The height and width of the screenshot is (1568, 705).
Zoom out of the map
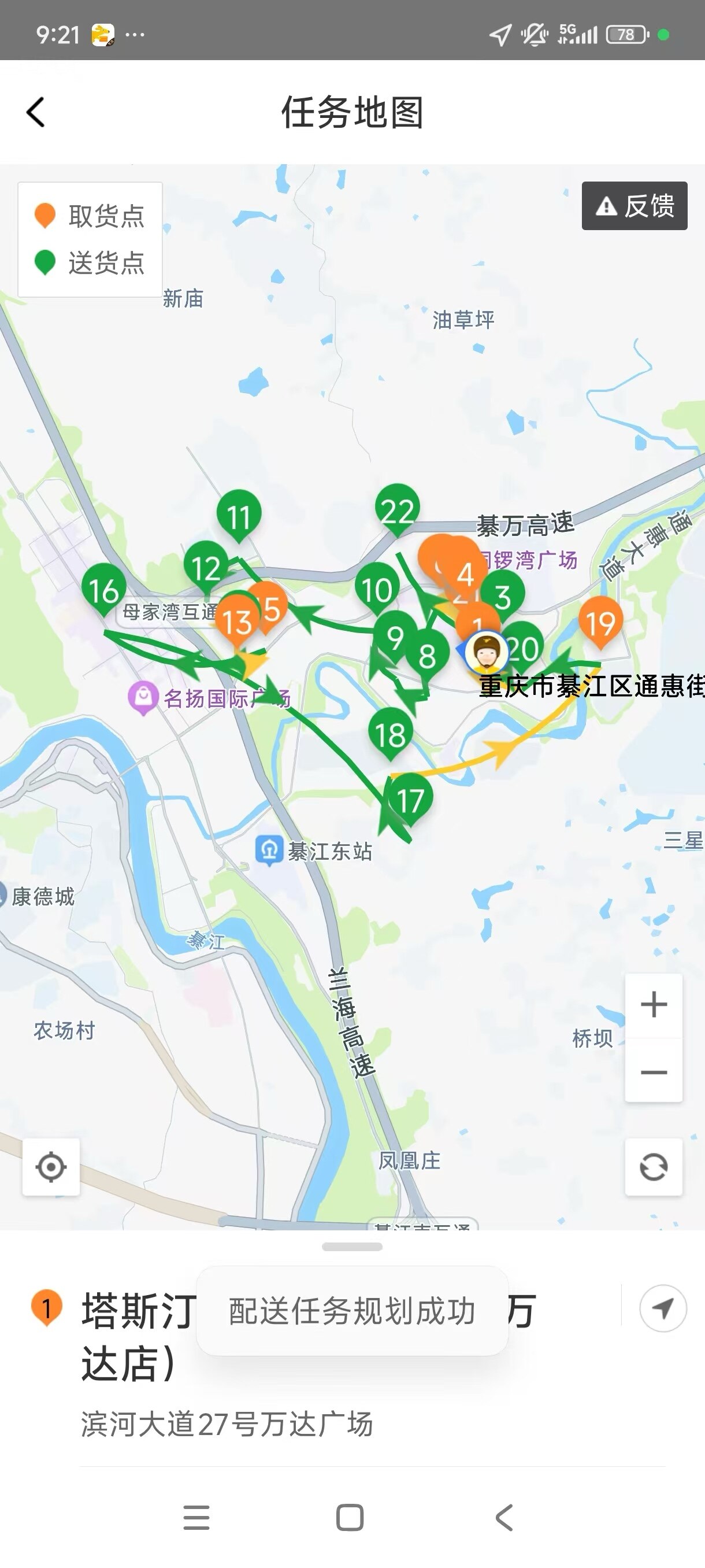point(654,1072)
